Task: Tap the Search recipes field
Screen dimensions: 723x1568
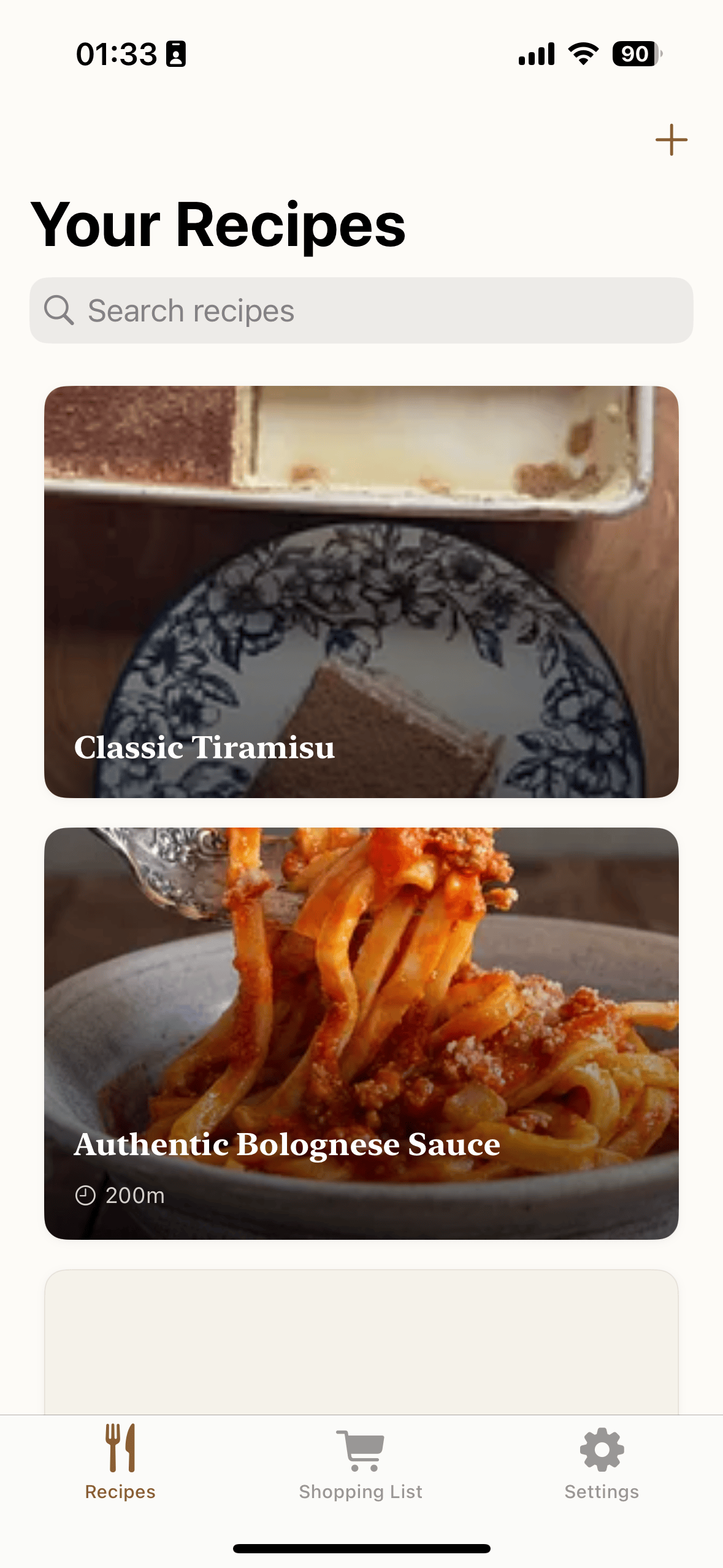Action: tap(361, 310)
